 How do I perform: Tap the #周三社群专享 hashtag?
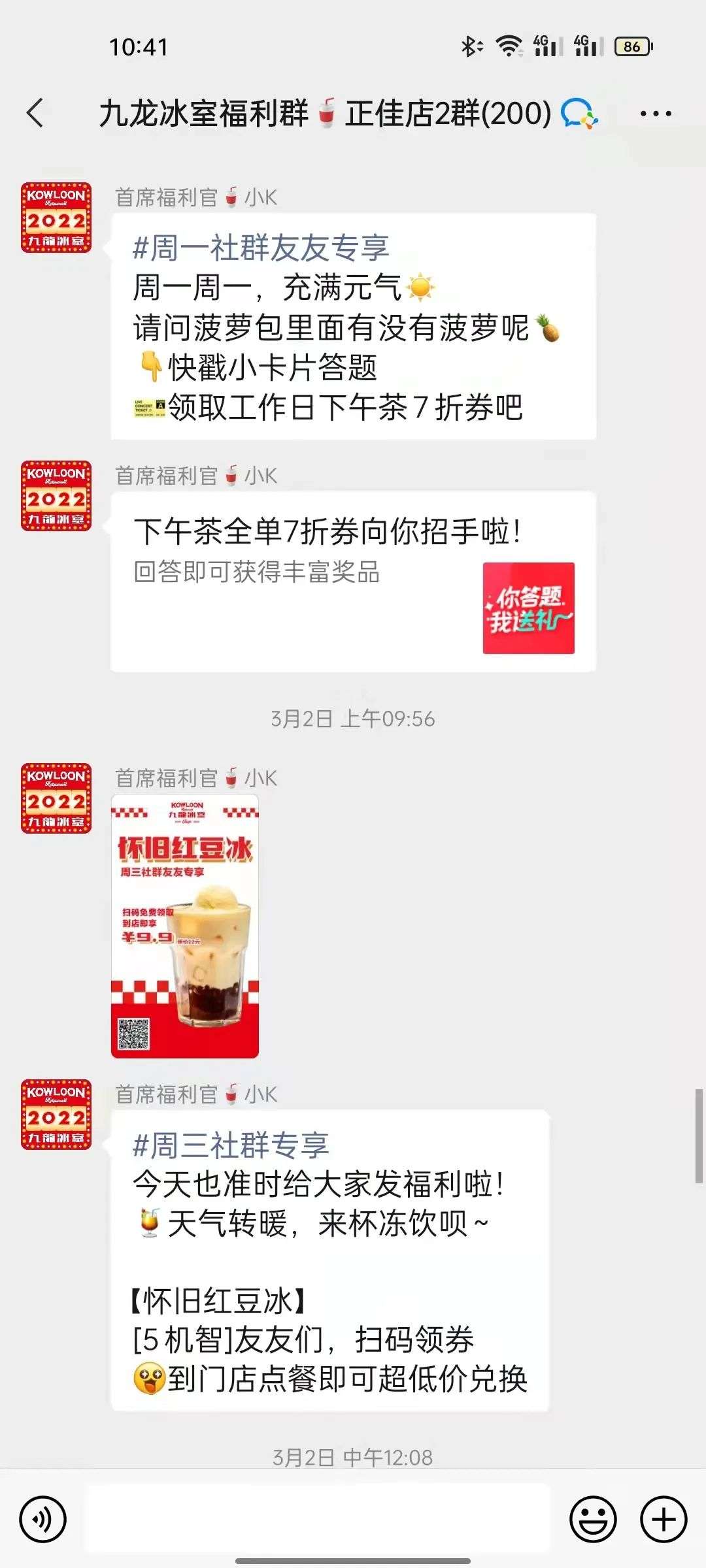tap(230, 1145)
